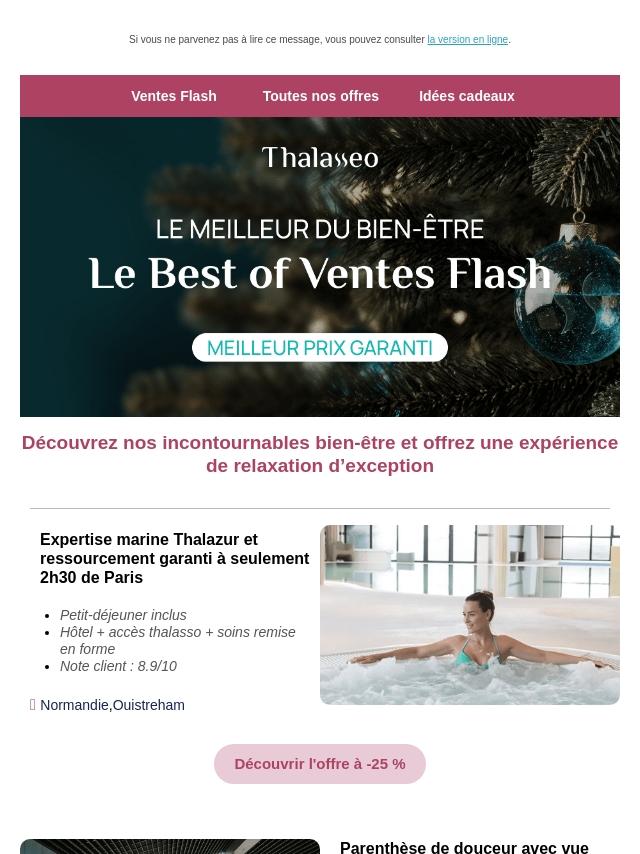Tap Découvrir l'offre à -25 %
640x854 pixels.
pyautogui.click(x=320, y=764)
